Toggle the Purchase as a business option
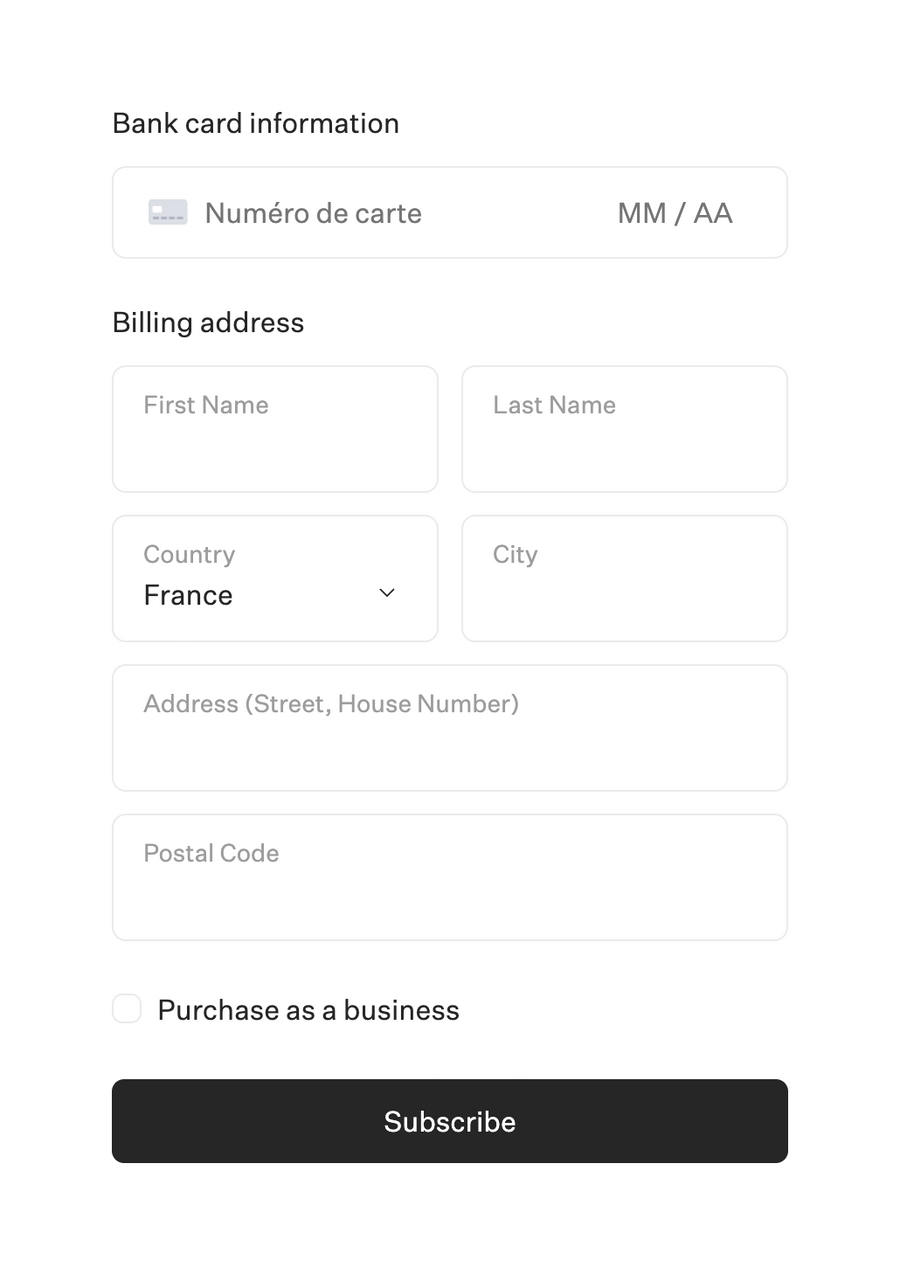 coord(126,1009)
